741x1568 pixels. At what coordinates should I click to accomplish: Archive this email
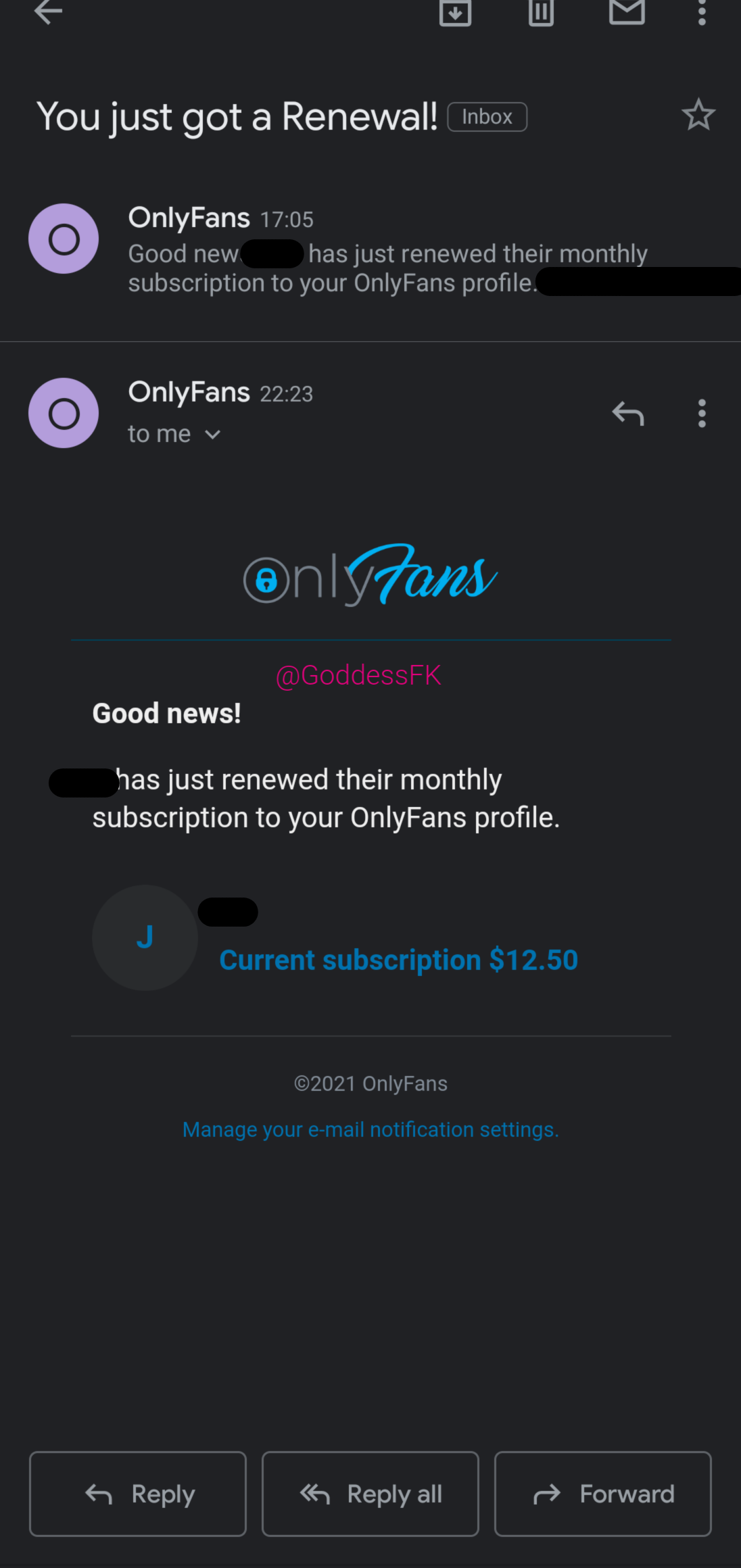[454, 14]
